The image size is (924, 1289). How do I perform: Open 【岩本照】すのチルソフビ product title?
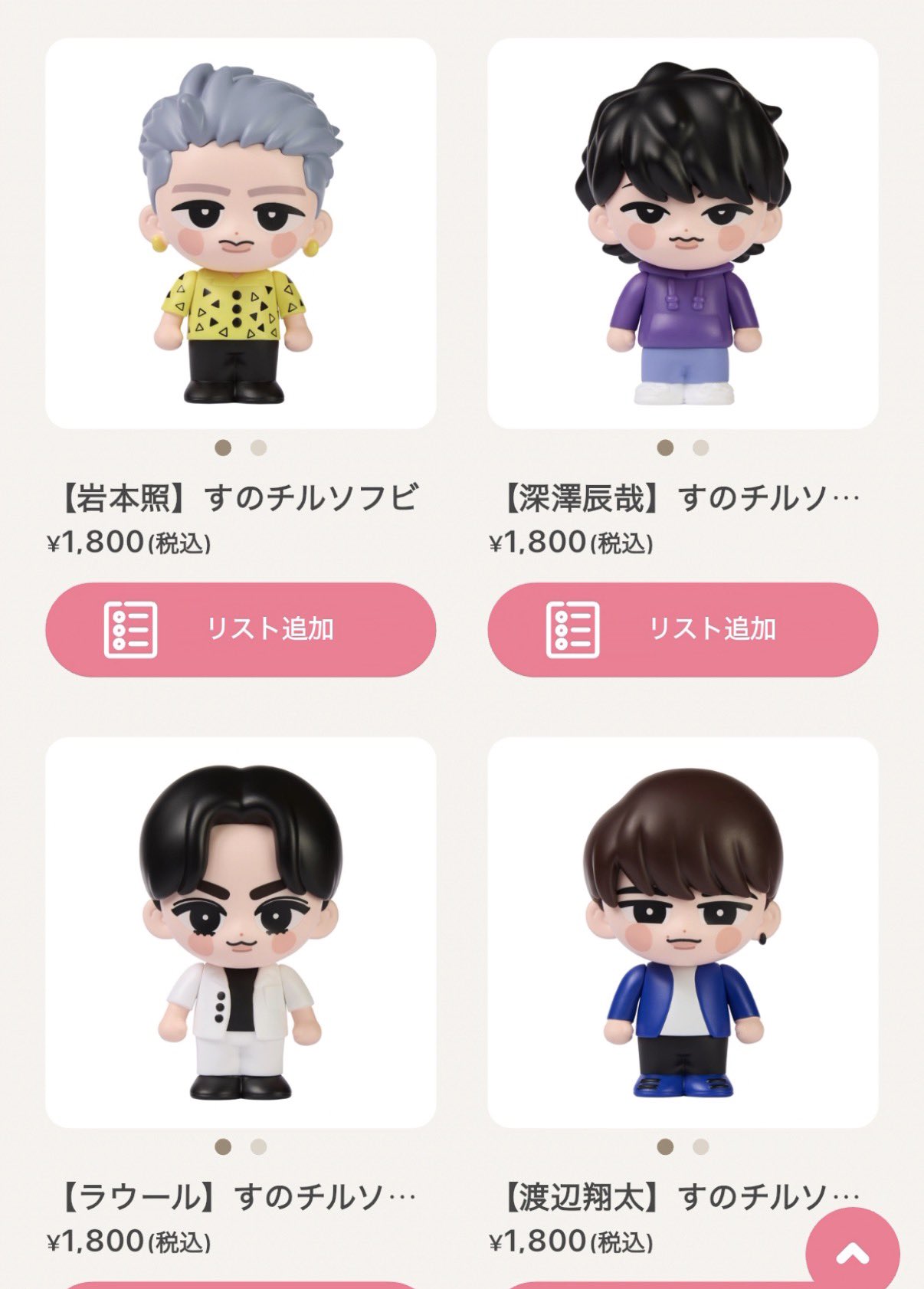click(x=239, y=498)
